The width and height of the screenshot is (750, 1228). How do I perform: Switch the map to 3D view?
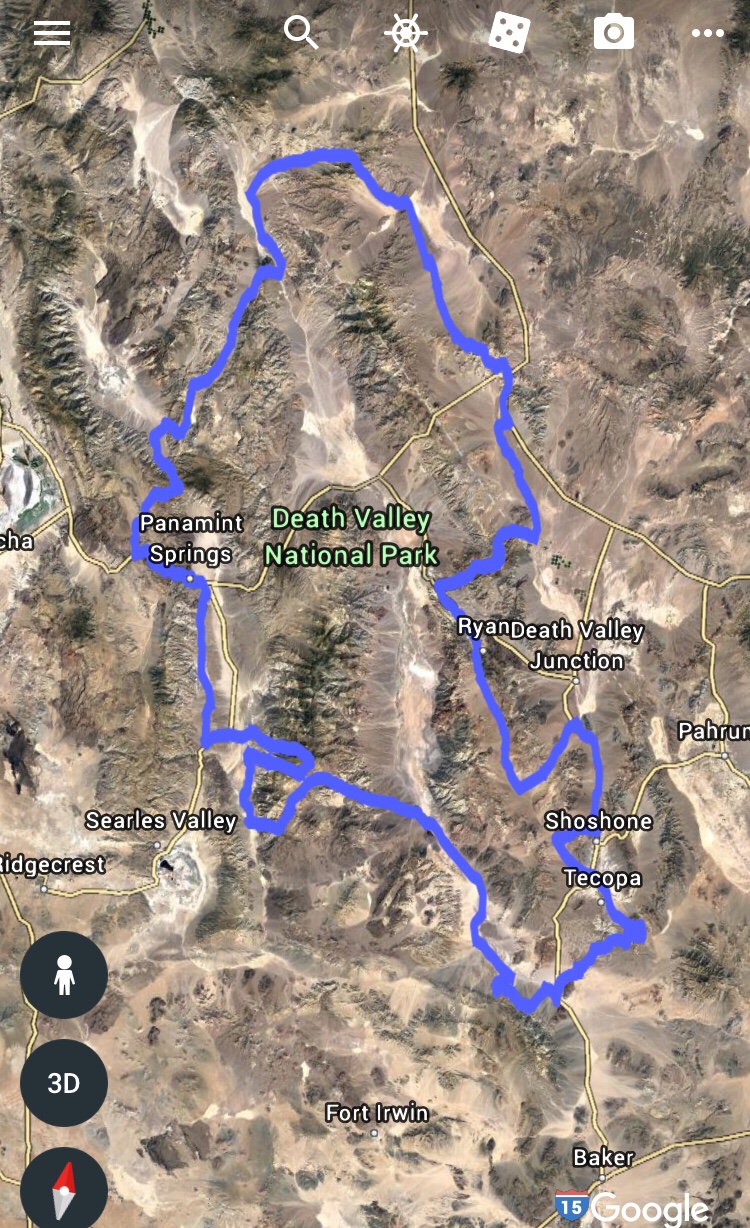pyautogui.click(x=64, y=1083)
